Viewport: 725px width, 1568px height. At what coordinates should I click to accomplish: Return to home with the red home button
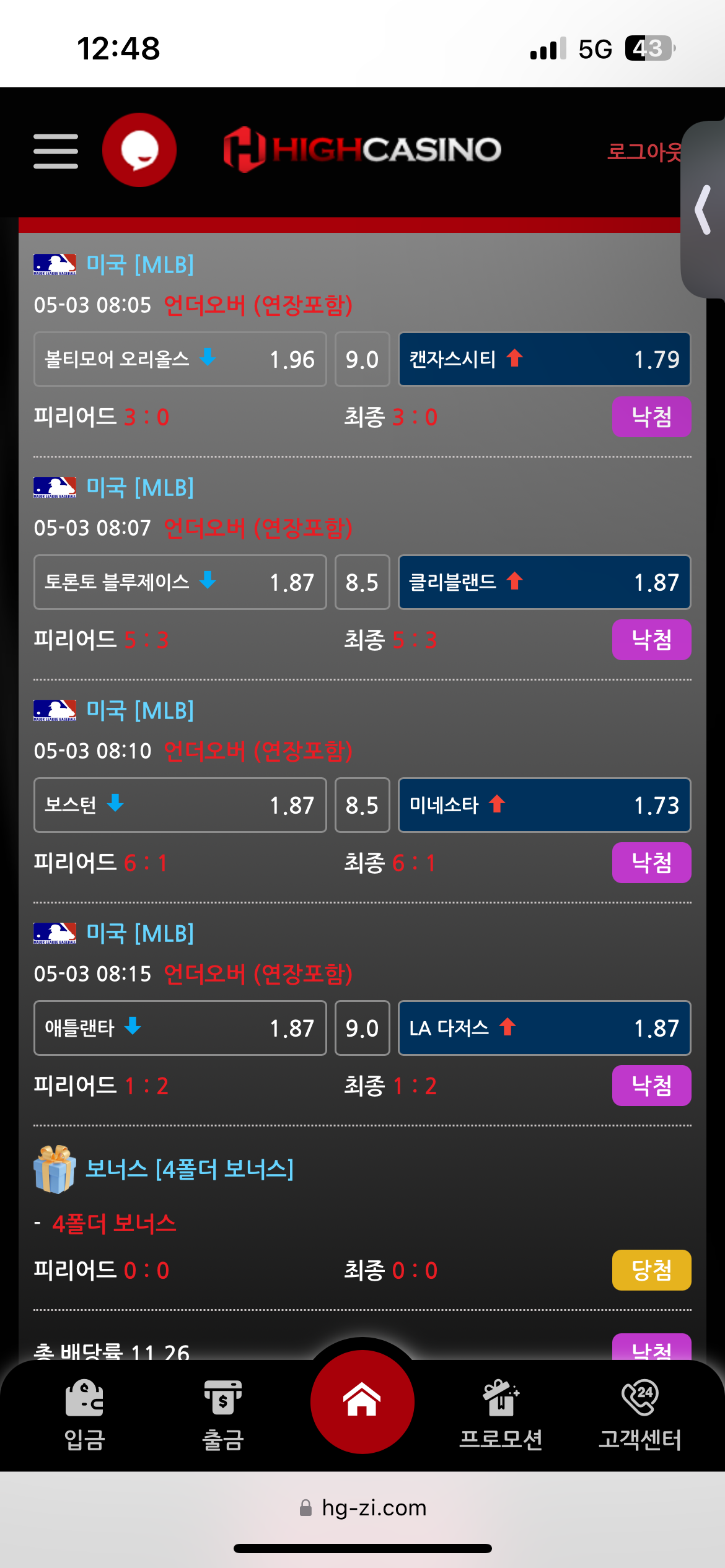[362, 1401]
